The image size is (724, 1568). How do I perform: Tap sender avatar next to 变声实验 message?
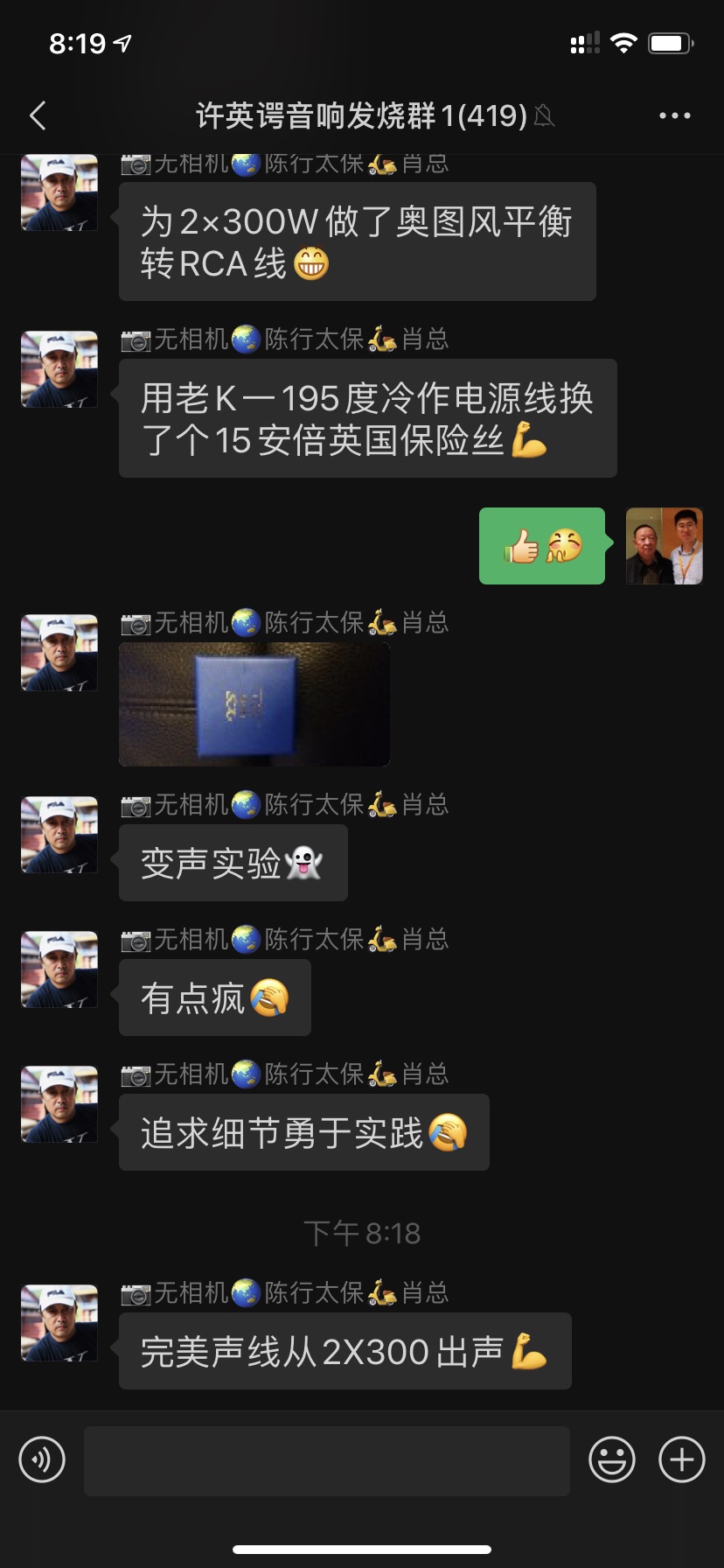(x=59, y=835)
